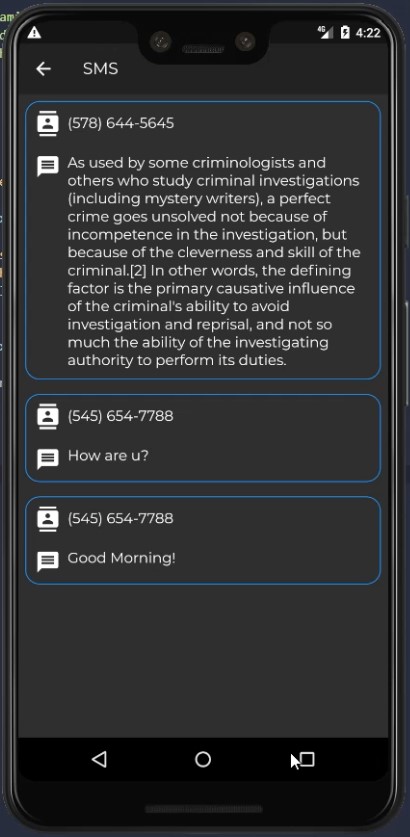This screenshot has height=837, width=410.
Task: Open recent apps with the square button
Action: (x=306, y=759)
